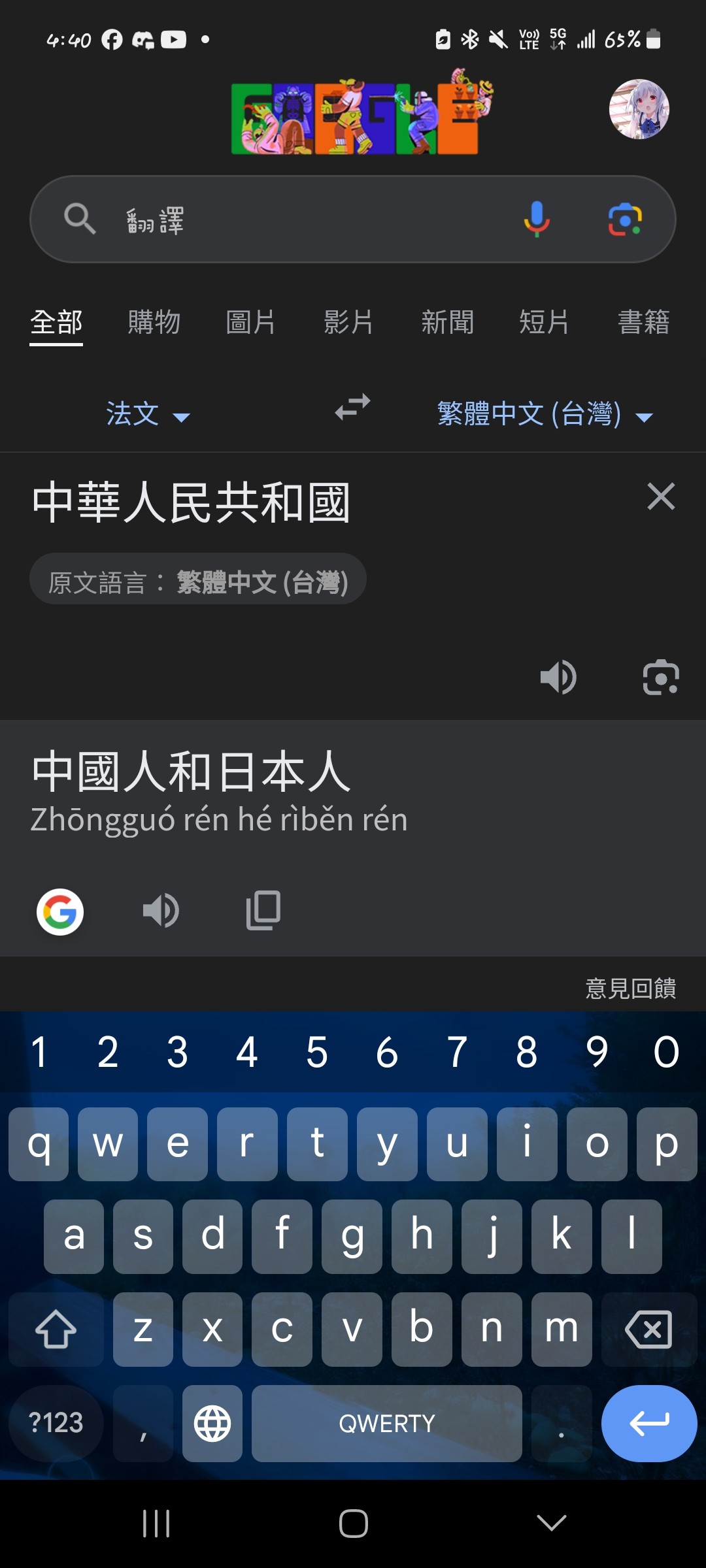706x1568 pixels.
Task: Start a voice search with the microphone
Action: [536, 220]
